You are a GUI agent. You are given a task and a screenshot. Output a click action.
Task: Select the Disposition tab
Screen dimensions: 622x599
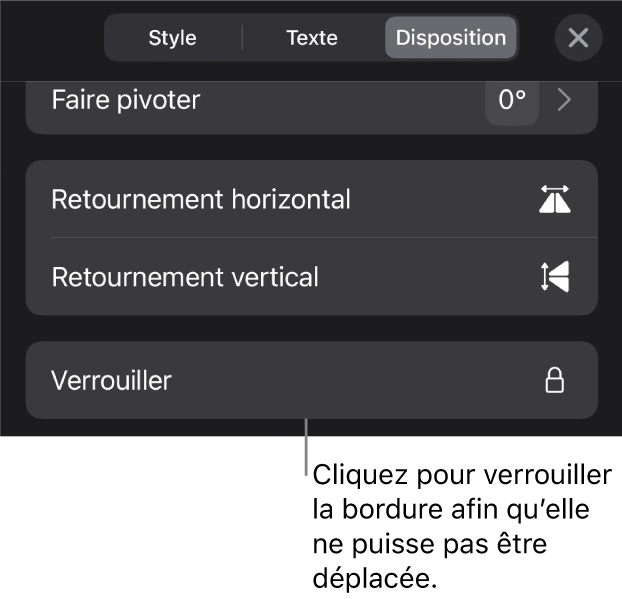[451, 38]
